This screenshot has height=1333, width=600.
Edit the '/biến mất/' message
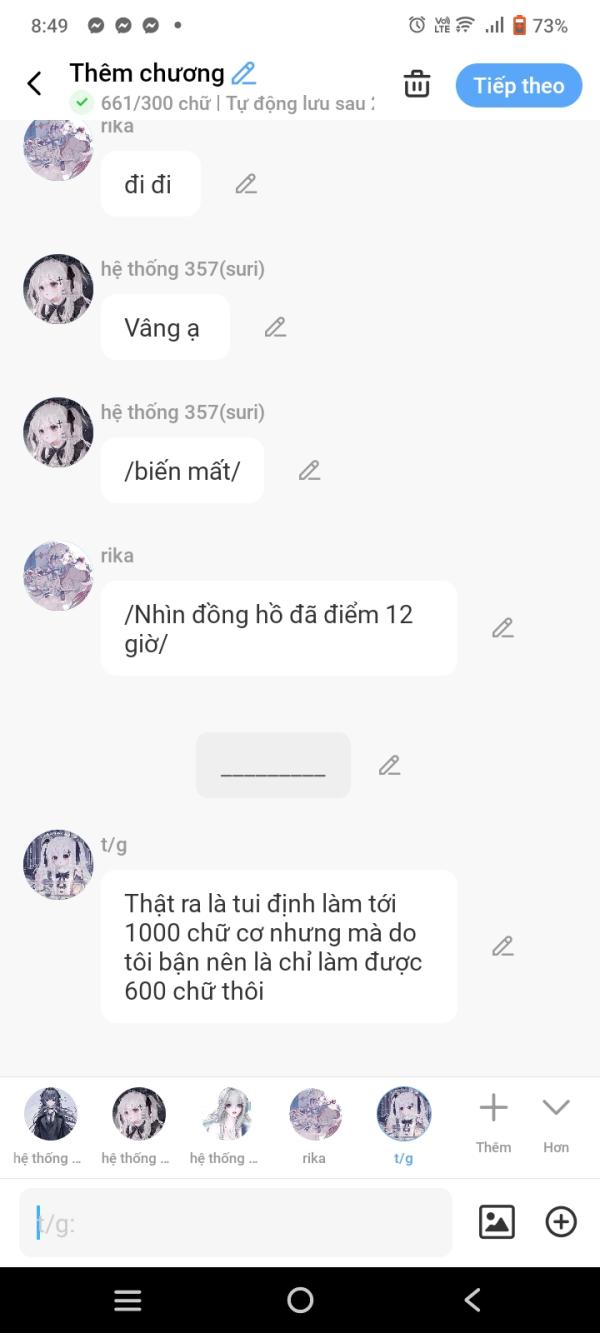pyautogui.click(x=309, y=470)
